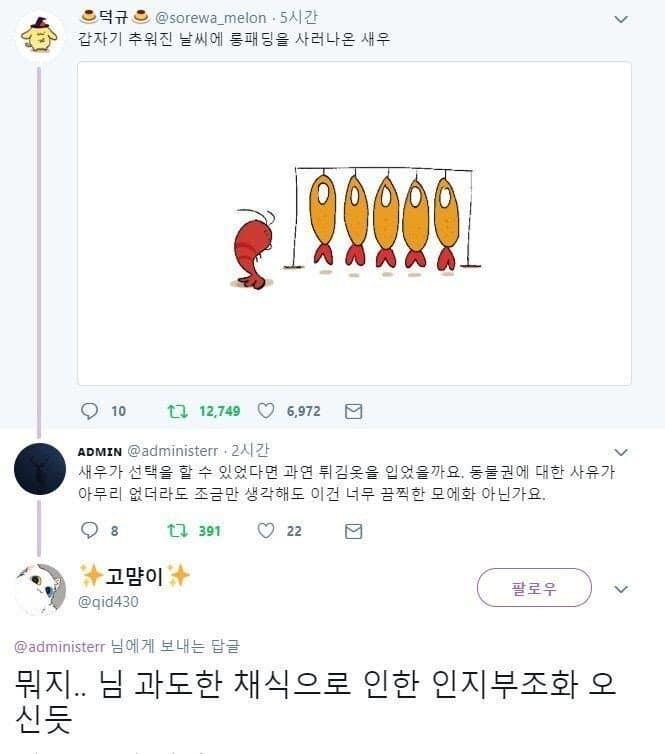The image size is (665, 754).
Task: Expand the dropdown chevron on 덕규's tweet
Action: pos(621,19)
